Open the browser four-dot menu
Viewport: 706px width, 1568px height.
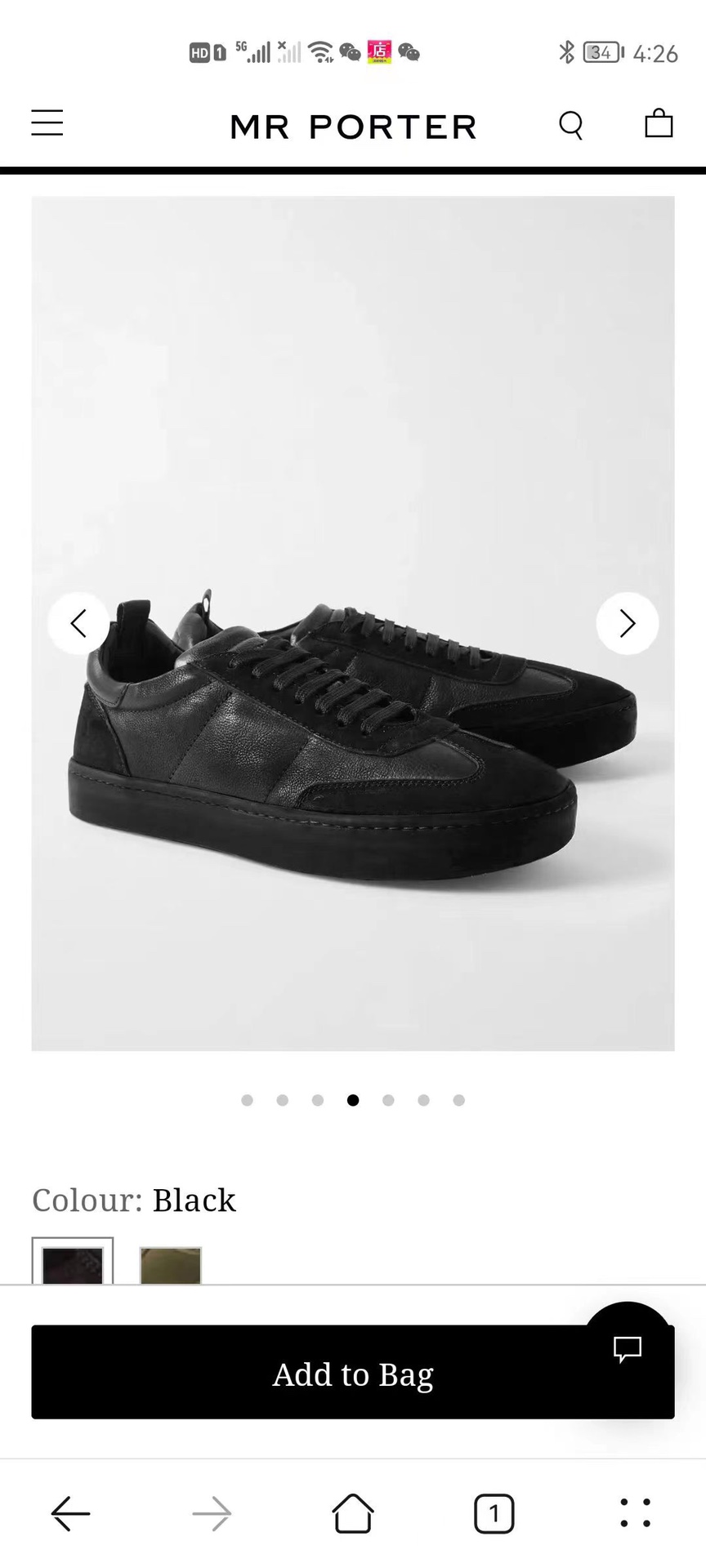tap(635, 1513)
